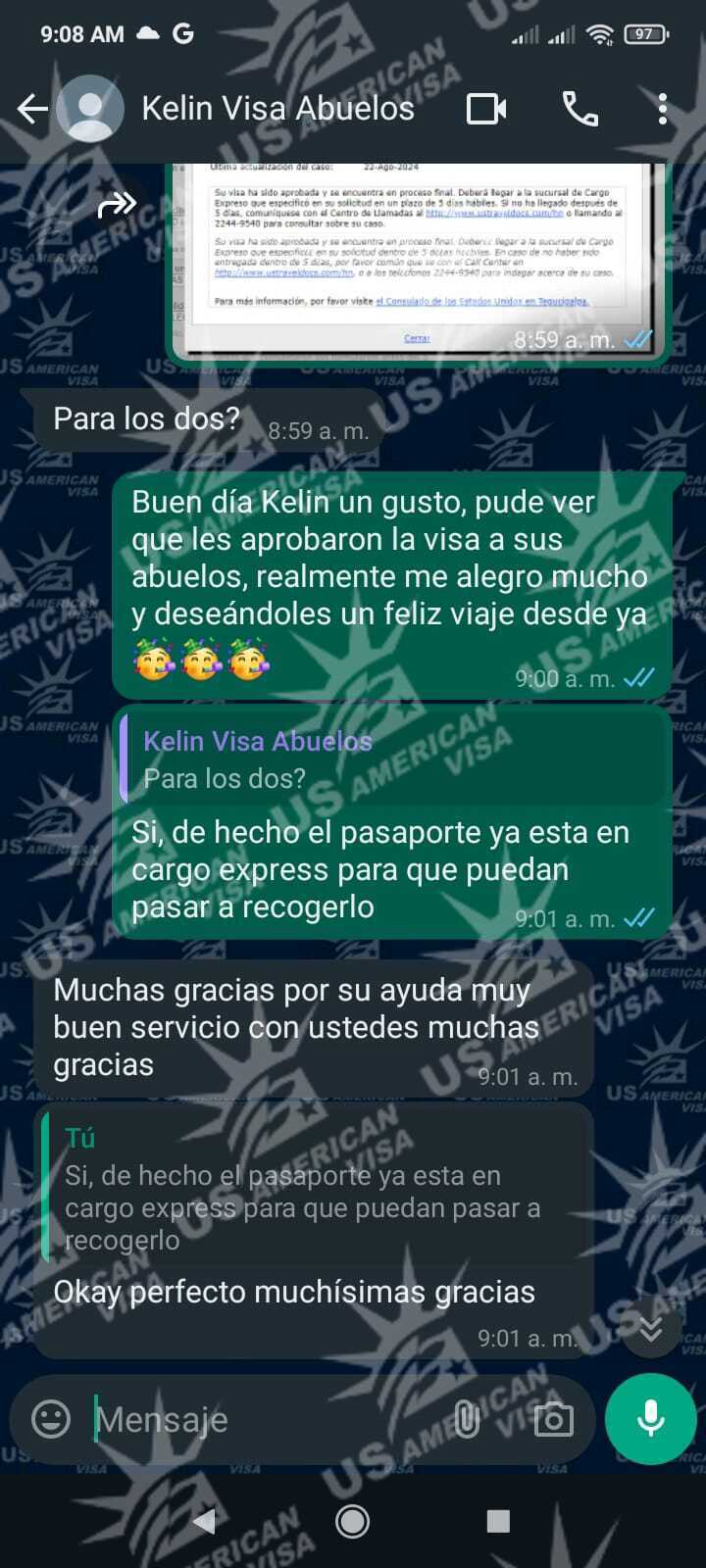Tap the microphone voice message button
The image size is (706, 1568).
[650, 1419]
